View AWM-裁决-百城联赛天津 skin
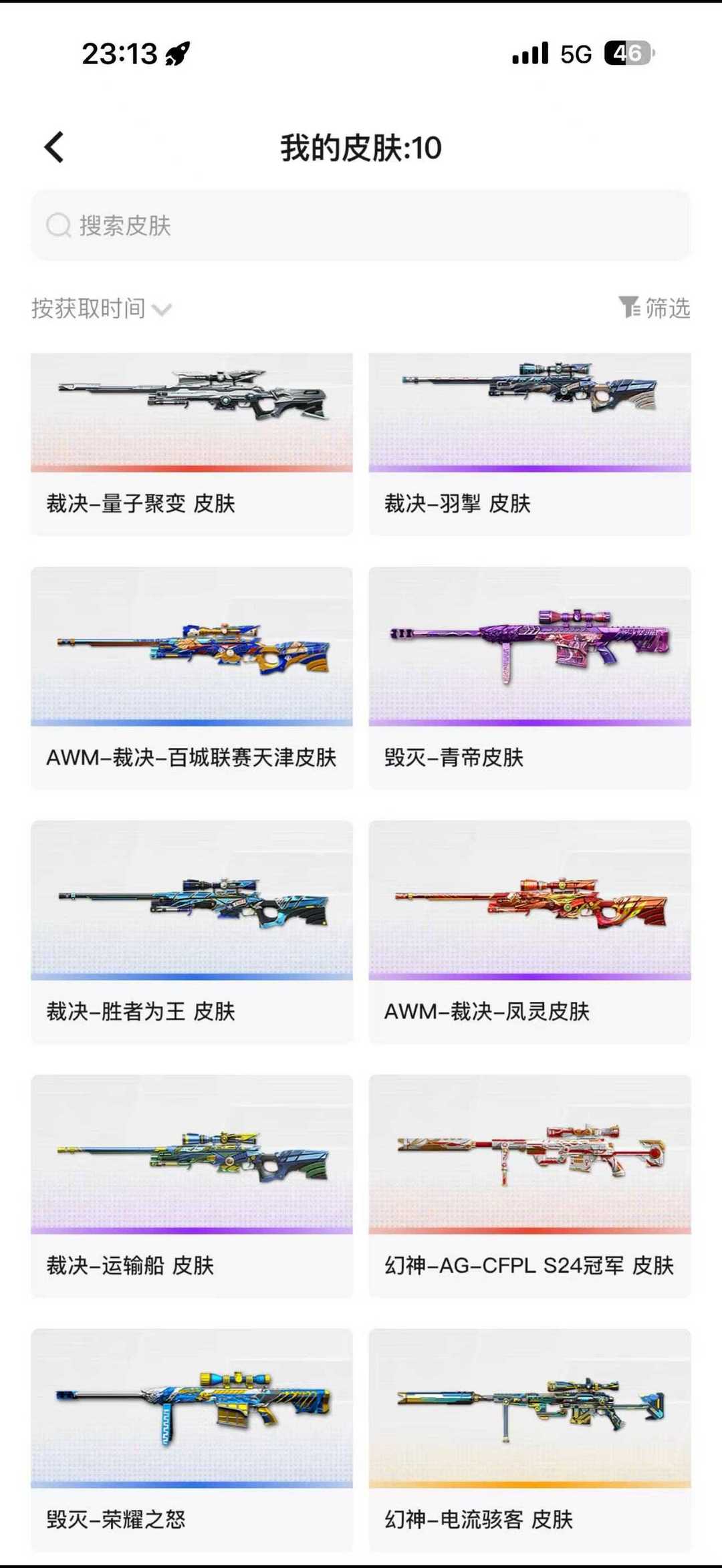This screenshot has width=722, height=1568. click(x=192, y=676)
